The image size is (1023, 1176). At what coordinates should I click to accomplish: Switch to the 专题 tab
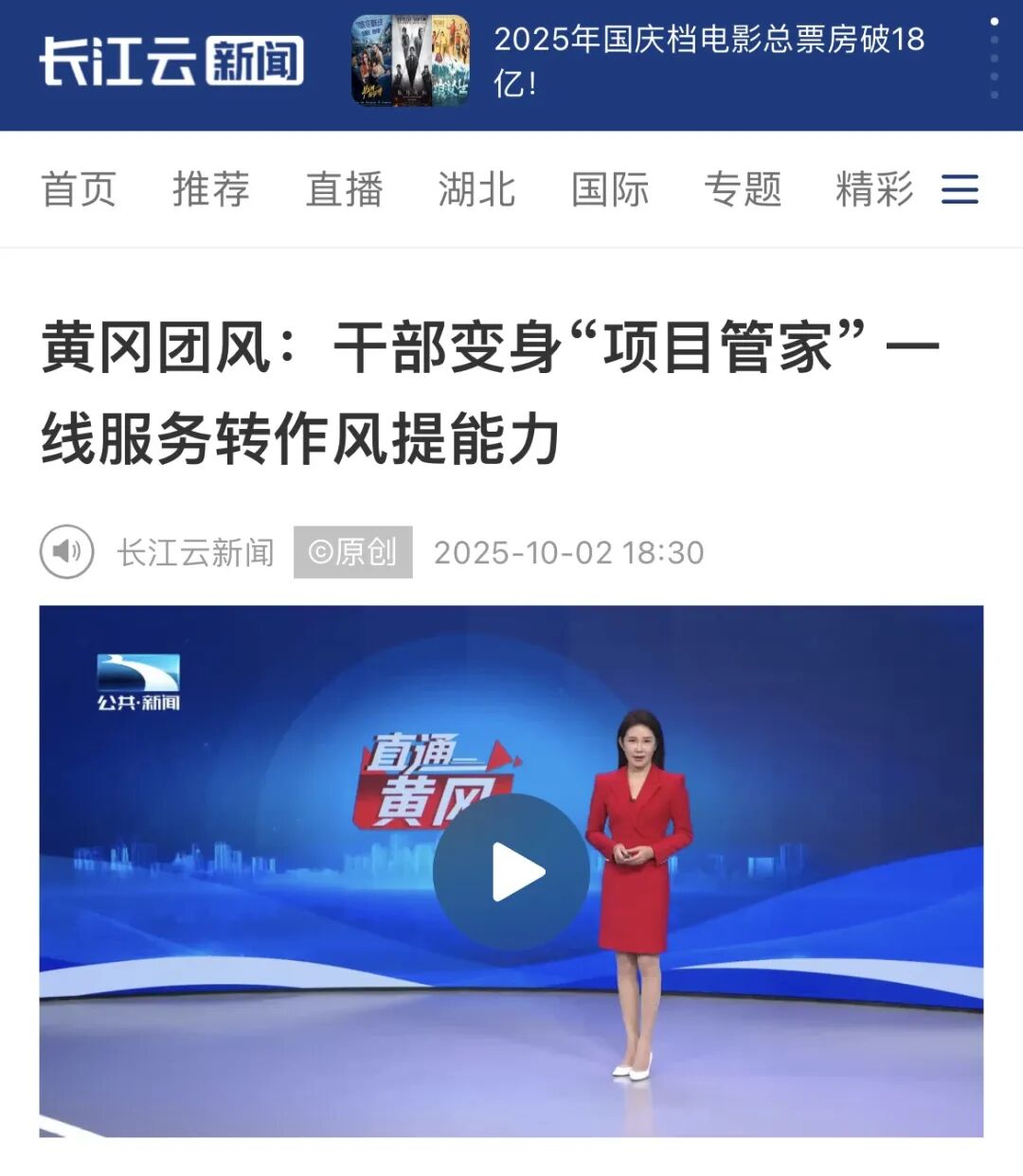743,189
